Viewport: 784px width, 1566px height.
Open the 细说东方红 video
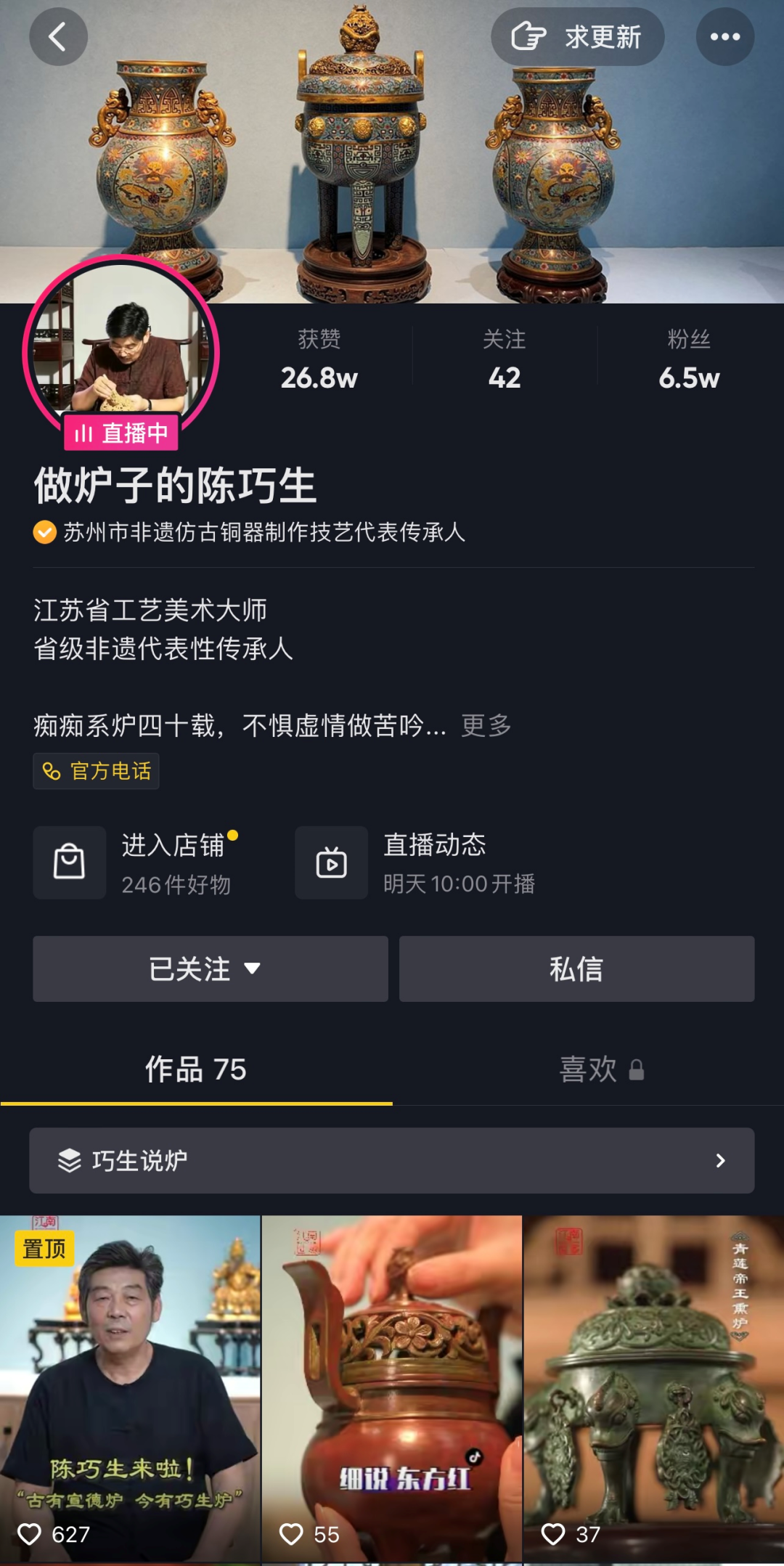[392, 1388]
